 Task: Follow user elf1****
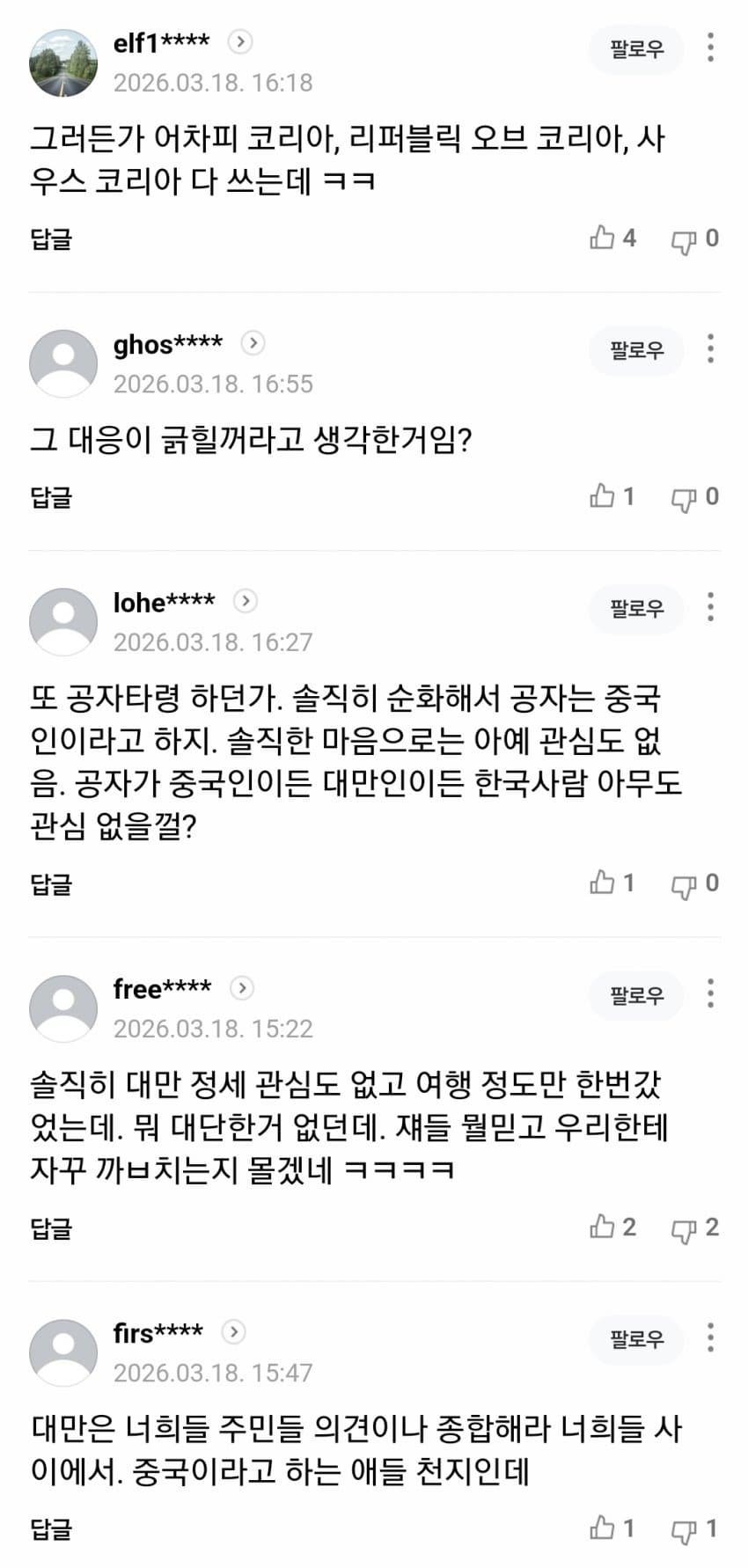point(636,49)
